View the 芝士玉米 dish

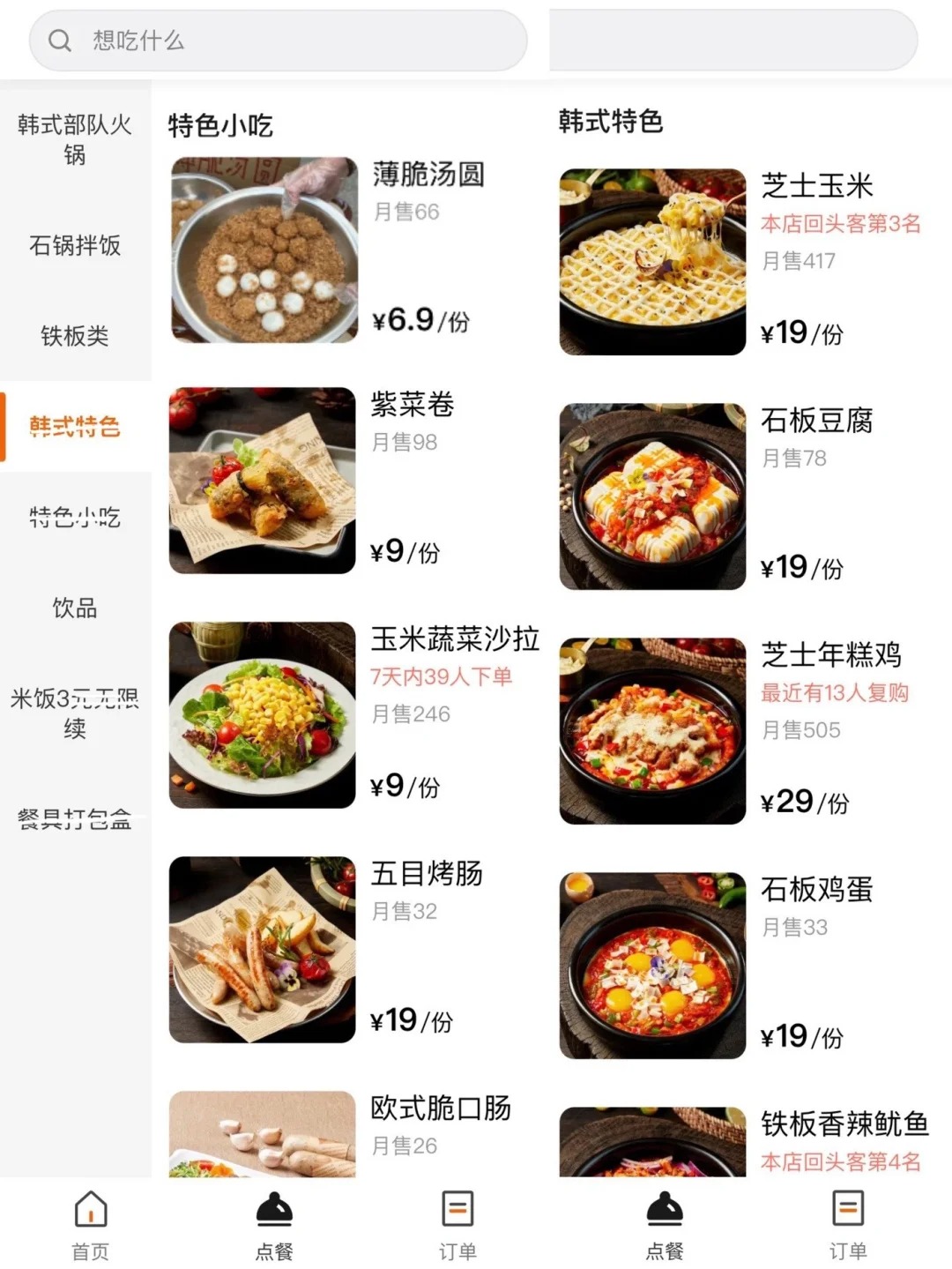[x=816, y=186]
